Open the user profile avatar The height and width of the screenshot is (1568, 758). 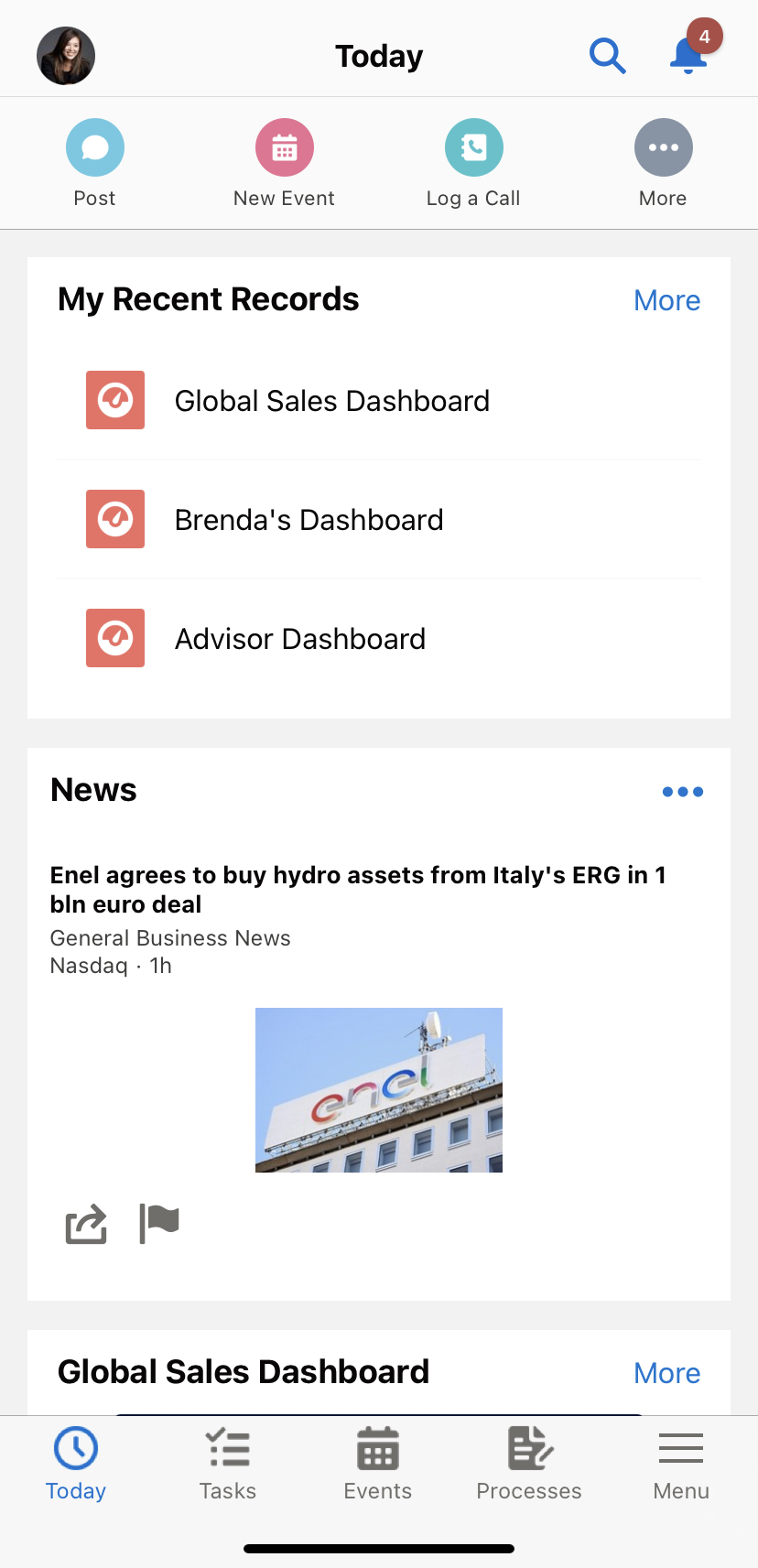click(x=66, y=56)
